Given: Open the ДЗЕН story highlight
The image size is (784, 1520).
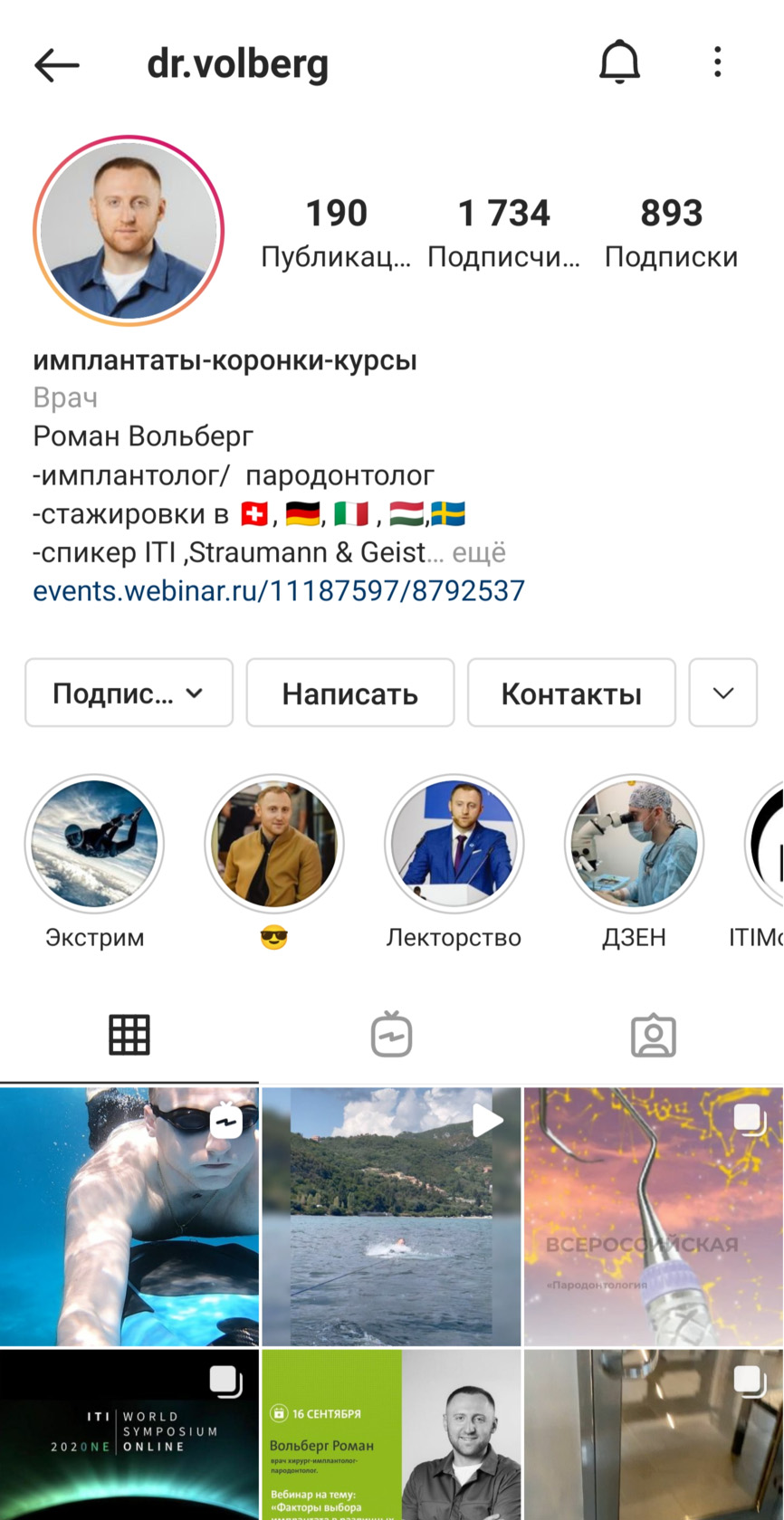Looking at the screenshot, I should (x=634, y=844).
